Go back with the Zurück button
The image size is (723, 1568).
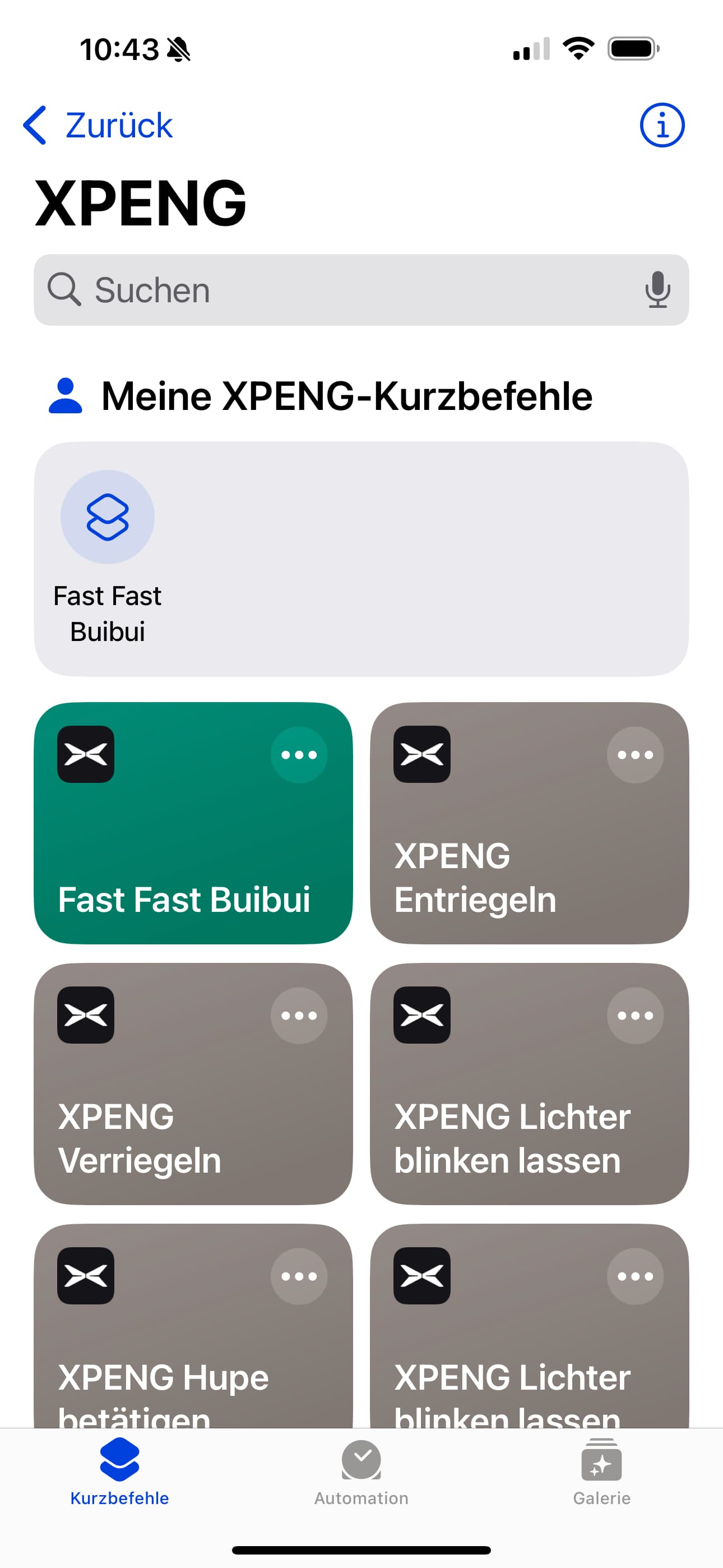pos(99,126)
